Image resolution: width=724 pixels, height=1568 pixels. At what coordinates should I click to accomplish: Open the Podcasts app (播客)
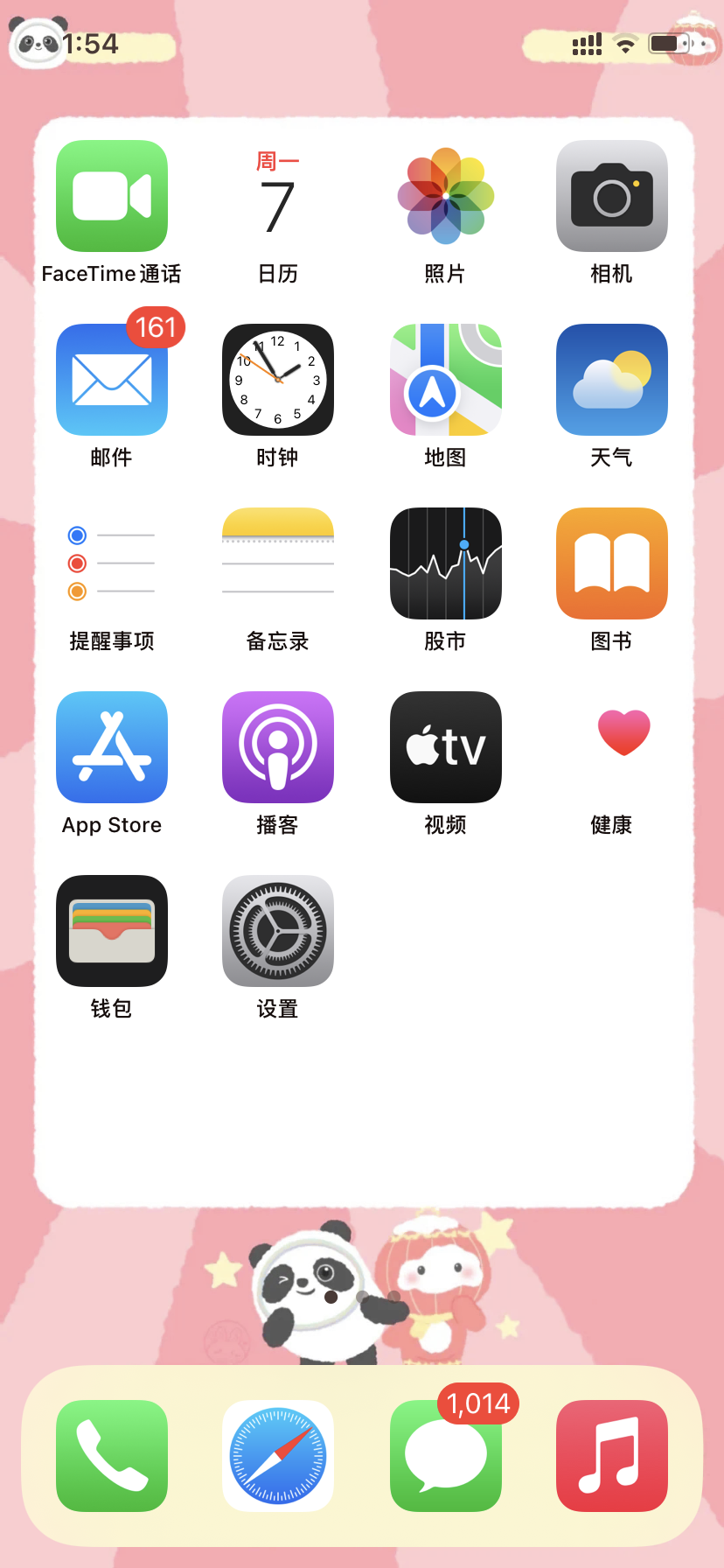coord(278,747)
